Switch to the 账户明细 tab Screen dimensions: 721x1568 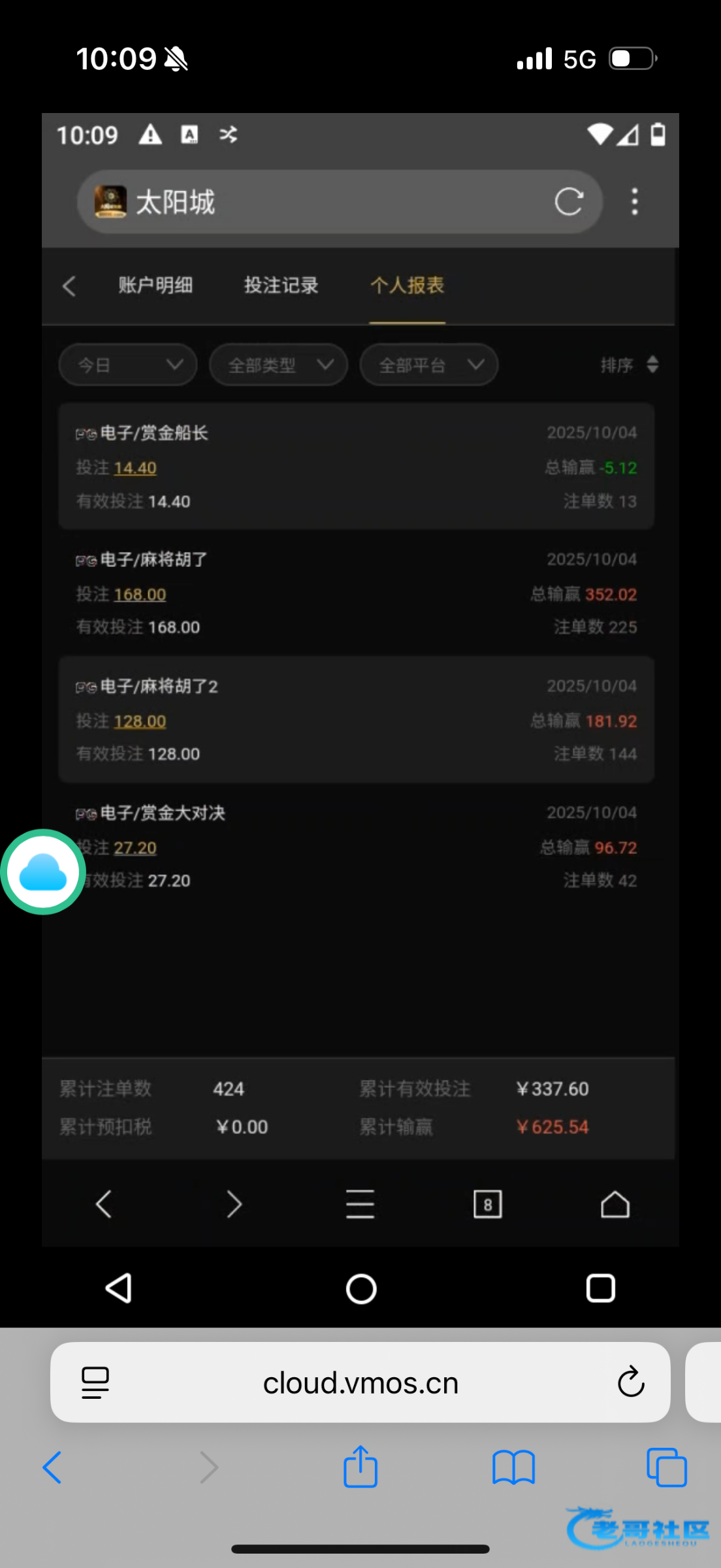tap(155, 286)
